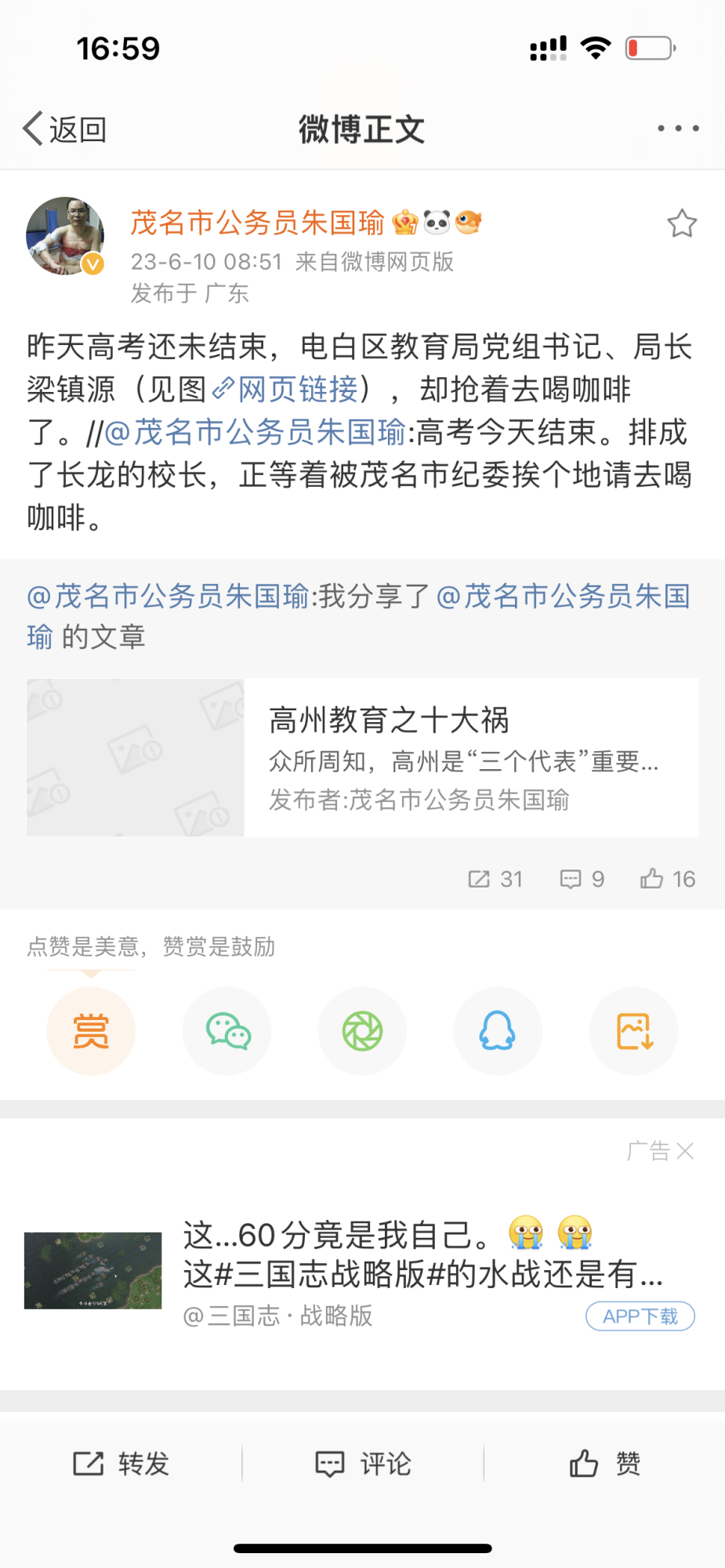Save the post as an image

coord(633,1031)
